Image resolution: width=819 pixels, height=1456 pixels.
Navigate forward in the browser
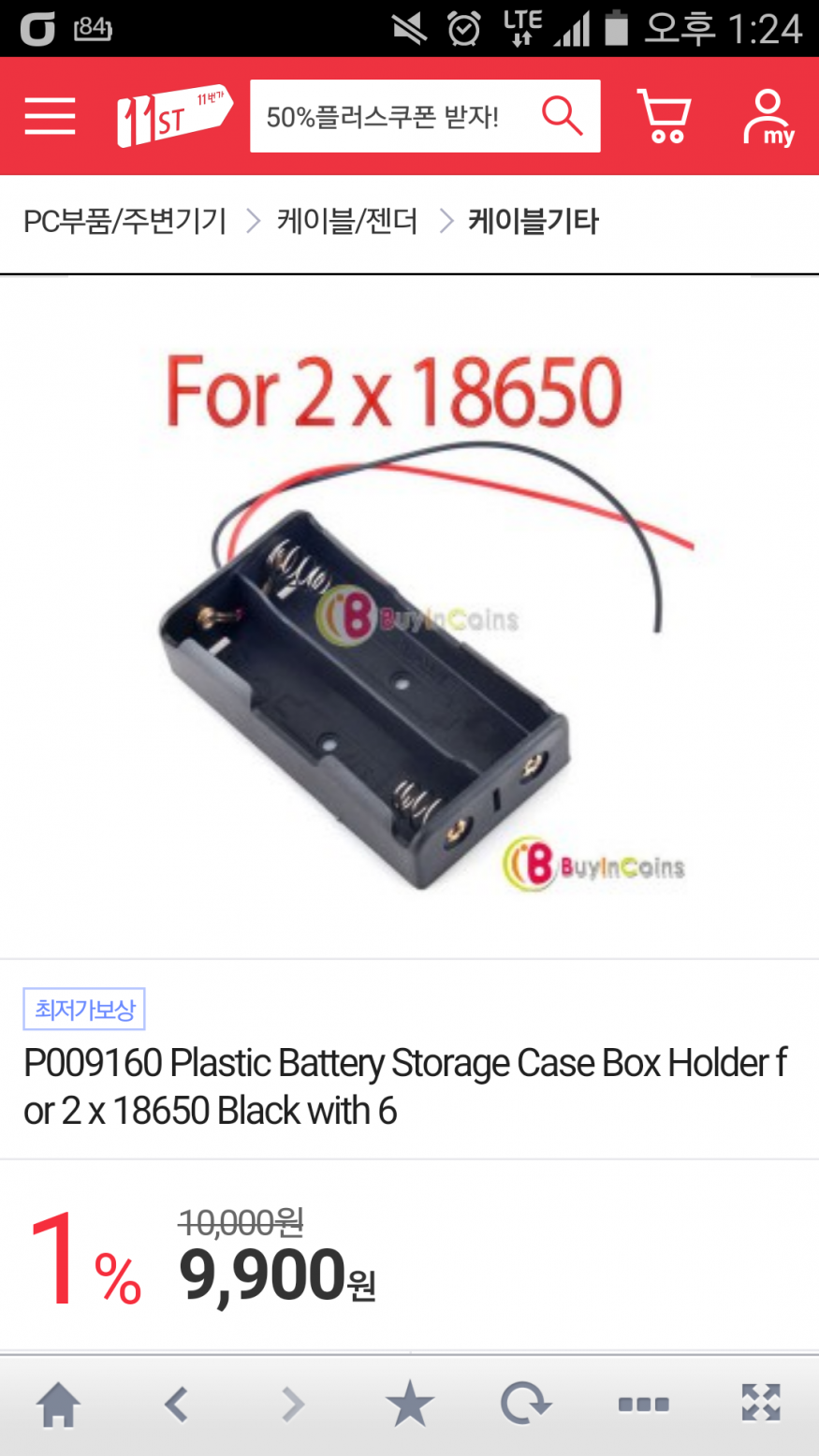coord(293,1405)
